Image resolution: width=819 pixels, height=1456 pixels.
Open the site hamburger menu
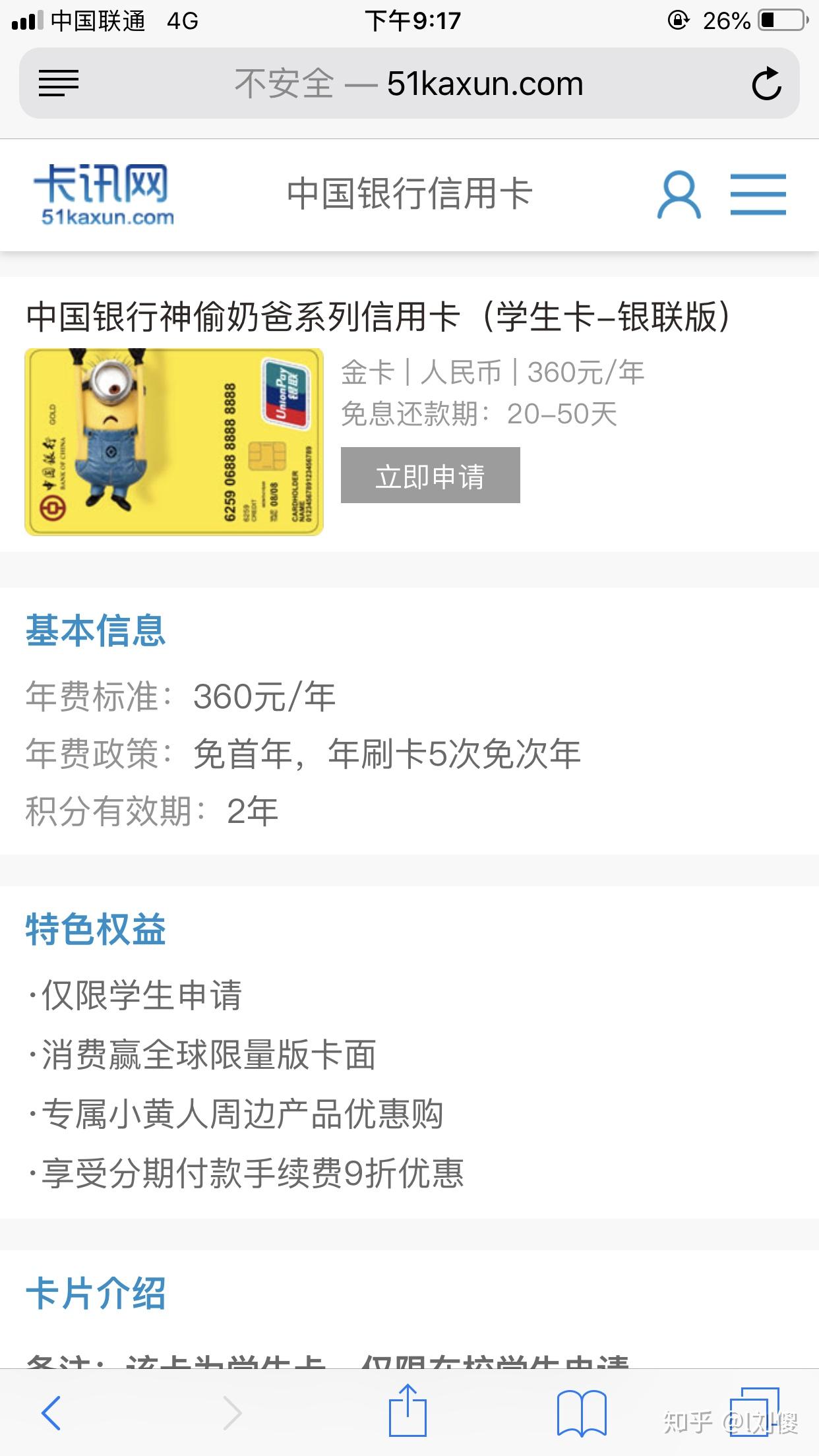[x=758, y=195]
